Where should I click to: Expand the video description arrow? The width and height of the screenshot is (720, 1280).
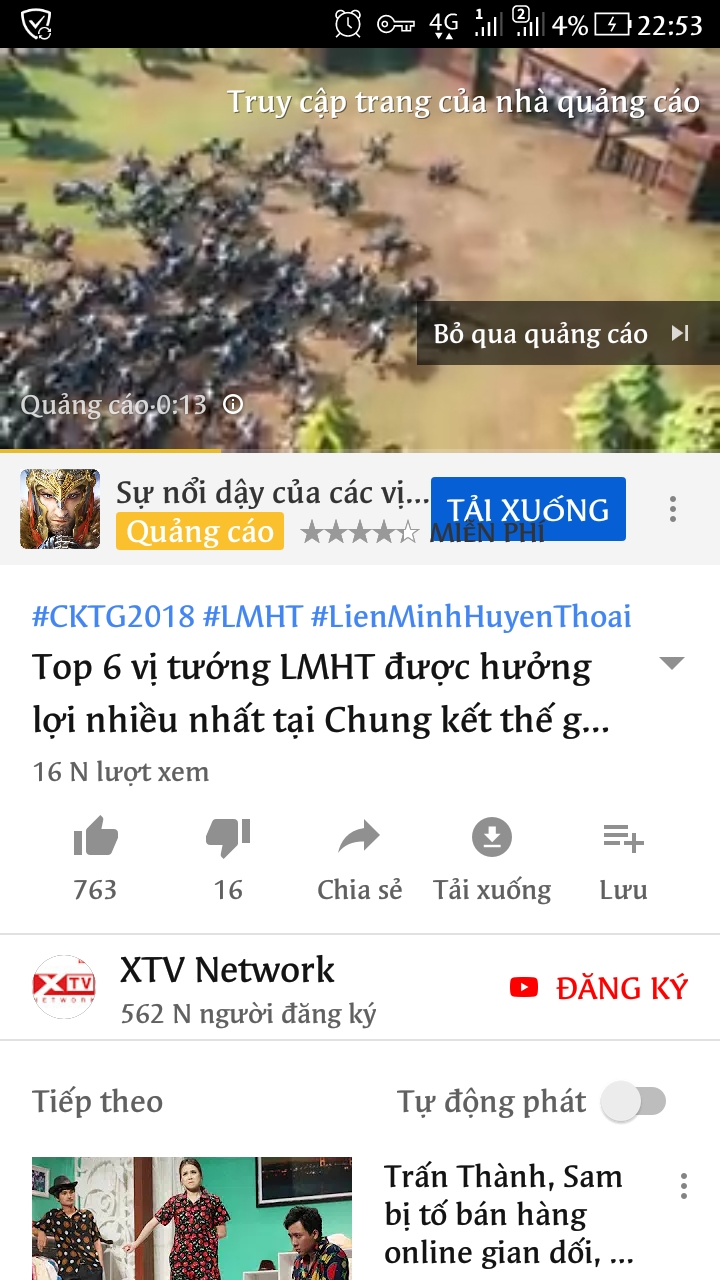tap(672, 663)
